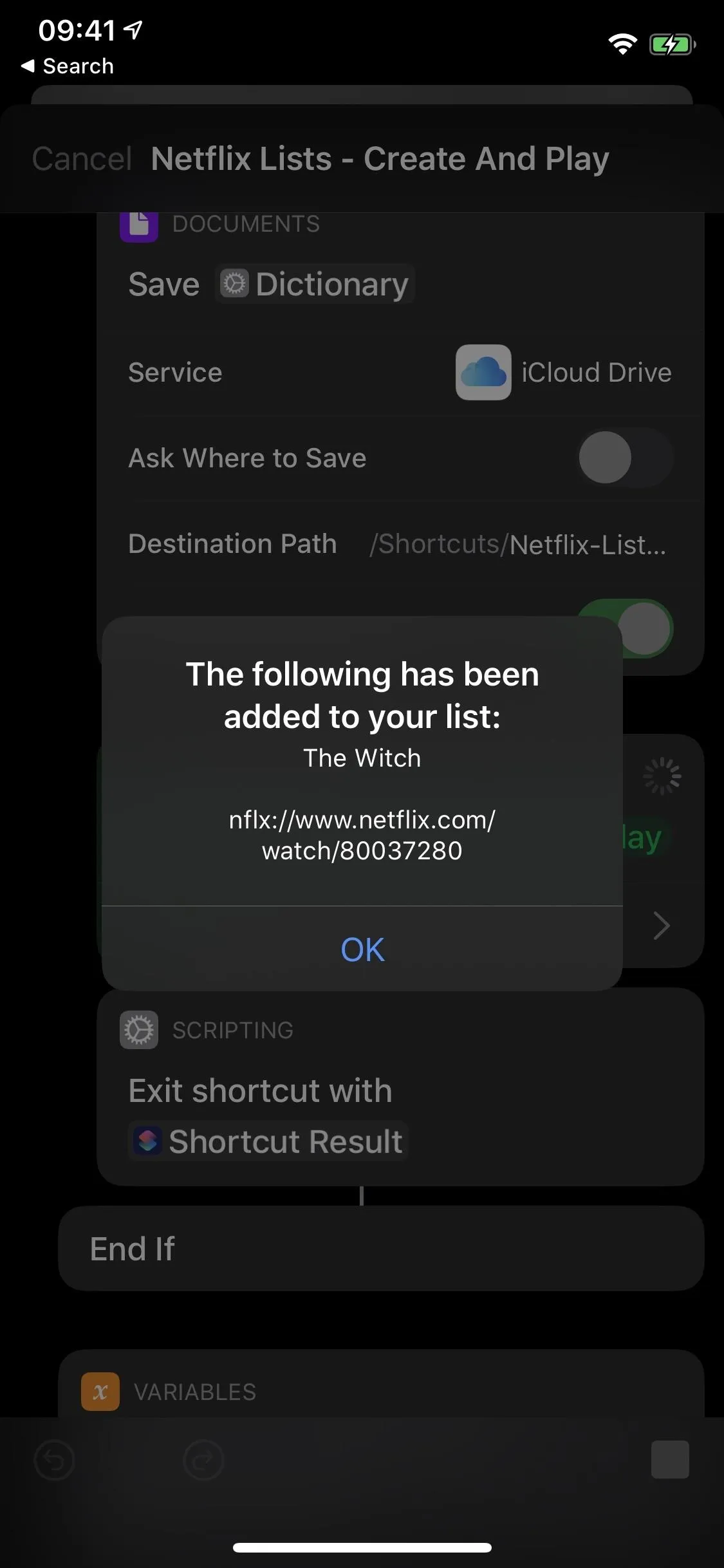
Task: Select the Dictionary variable token
Action: 315,284
